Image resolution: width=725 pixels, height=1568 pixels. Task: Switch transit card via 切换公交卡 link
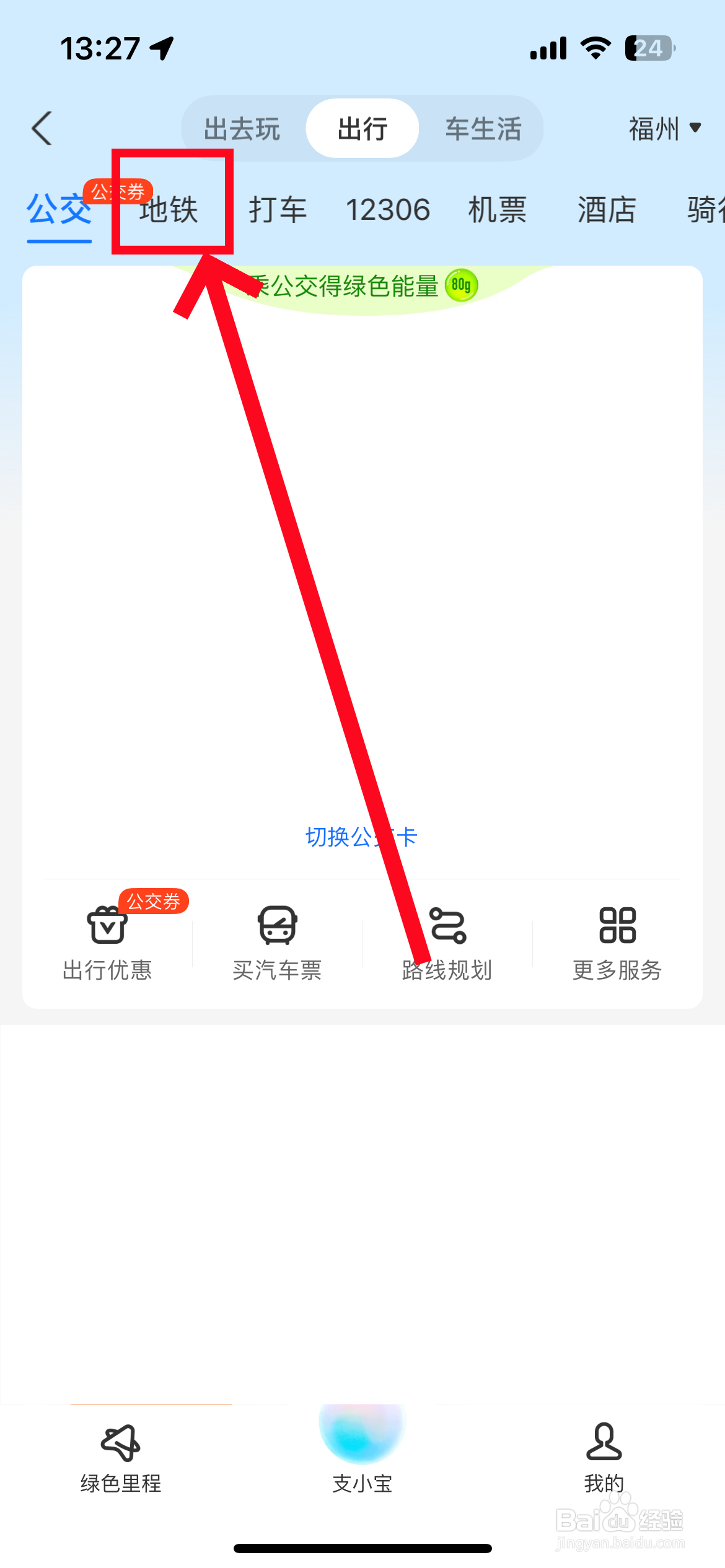click(x=362, y=836)
